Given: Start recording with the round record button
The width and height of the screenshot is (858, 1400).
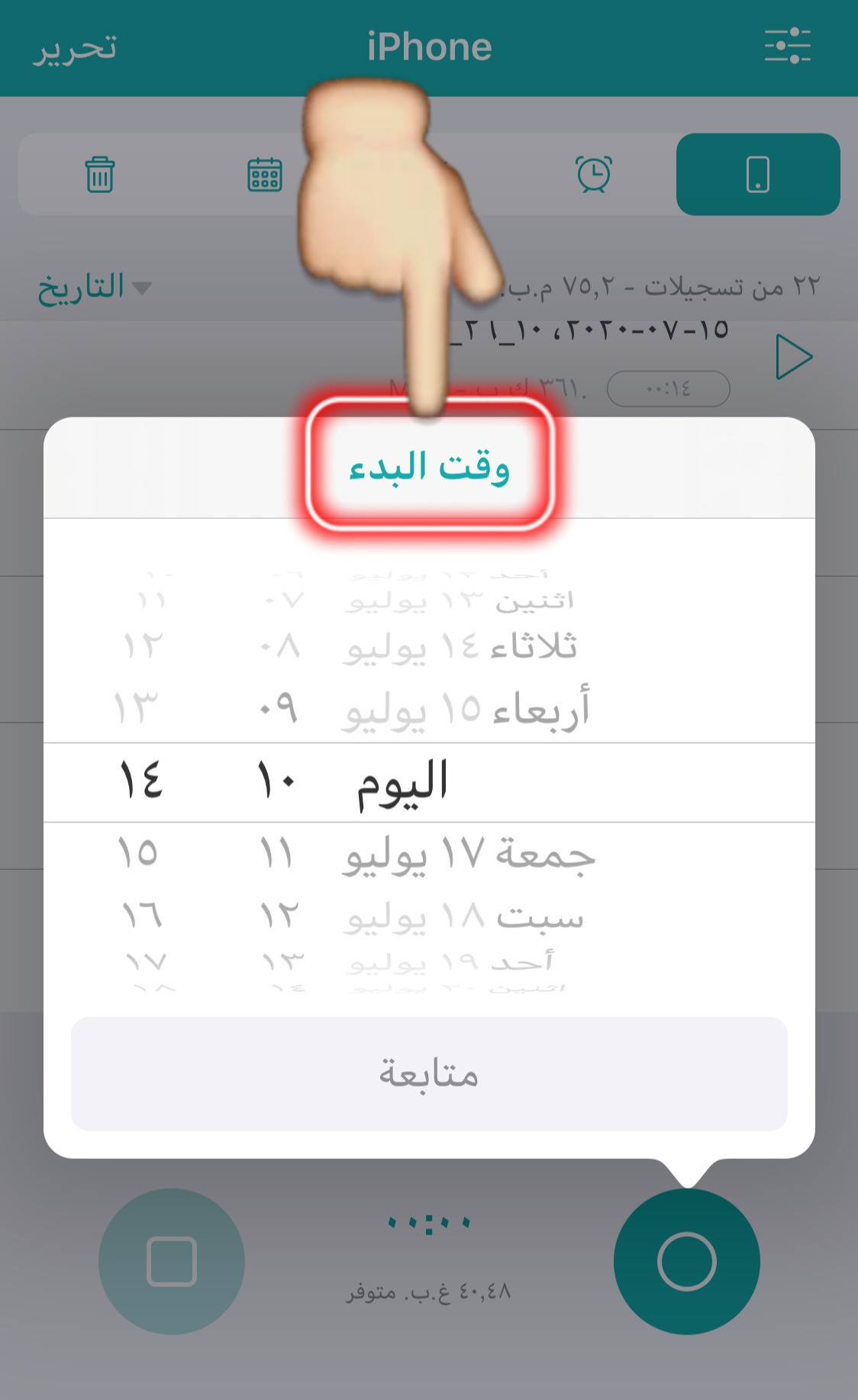Looking at the screenshot, I should 686,1261.
